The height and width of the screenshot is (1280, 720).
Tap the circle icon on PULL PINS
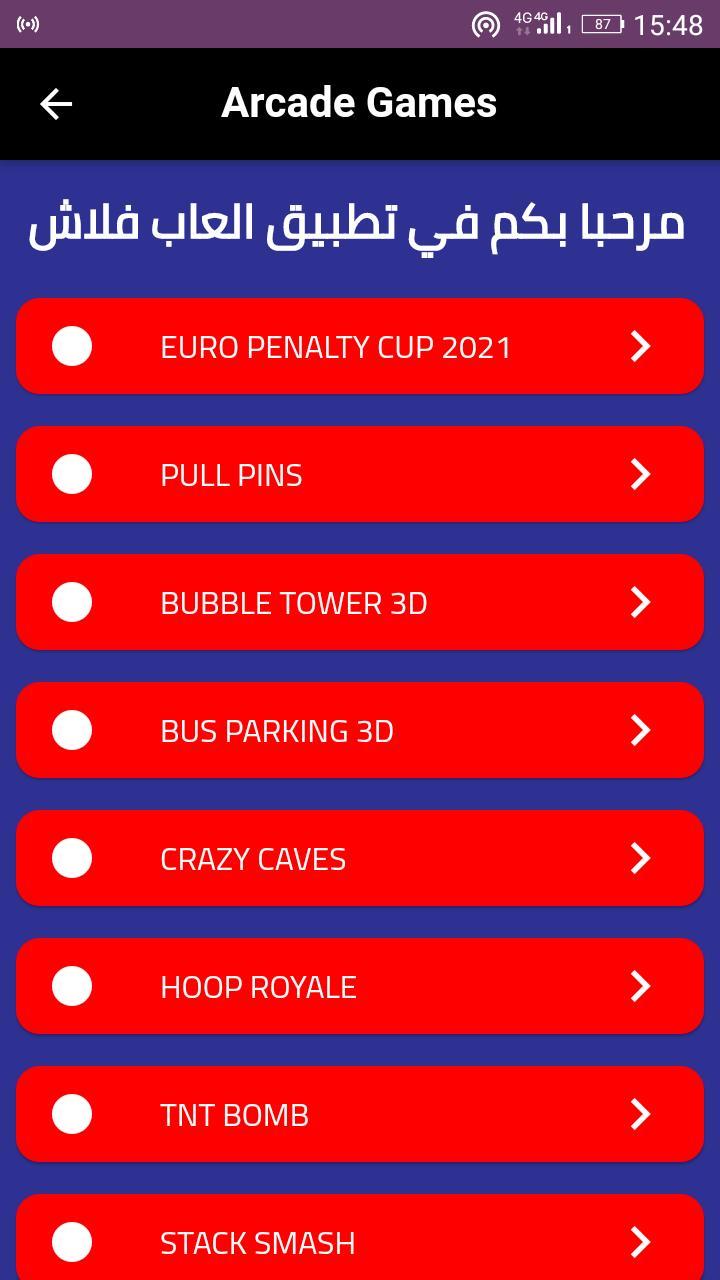coord(71,474)
